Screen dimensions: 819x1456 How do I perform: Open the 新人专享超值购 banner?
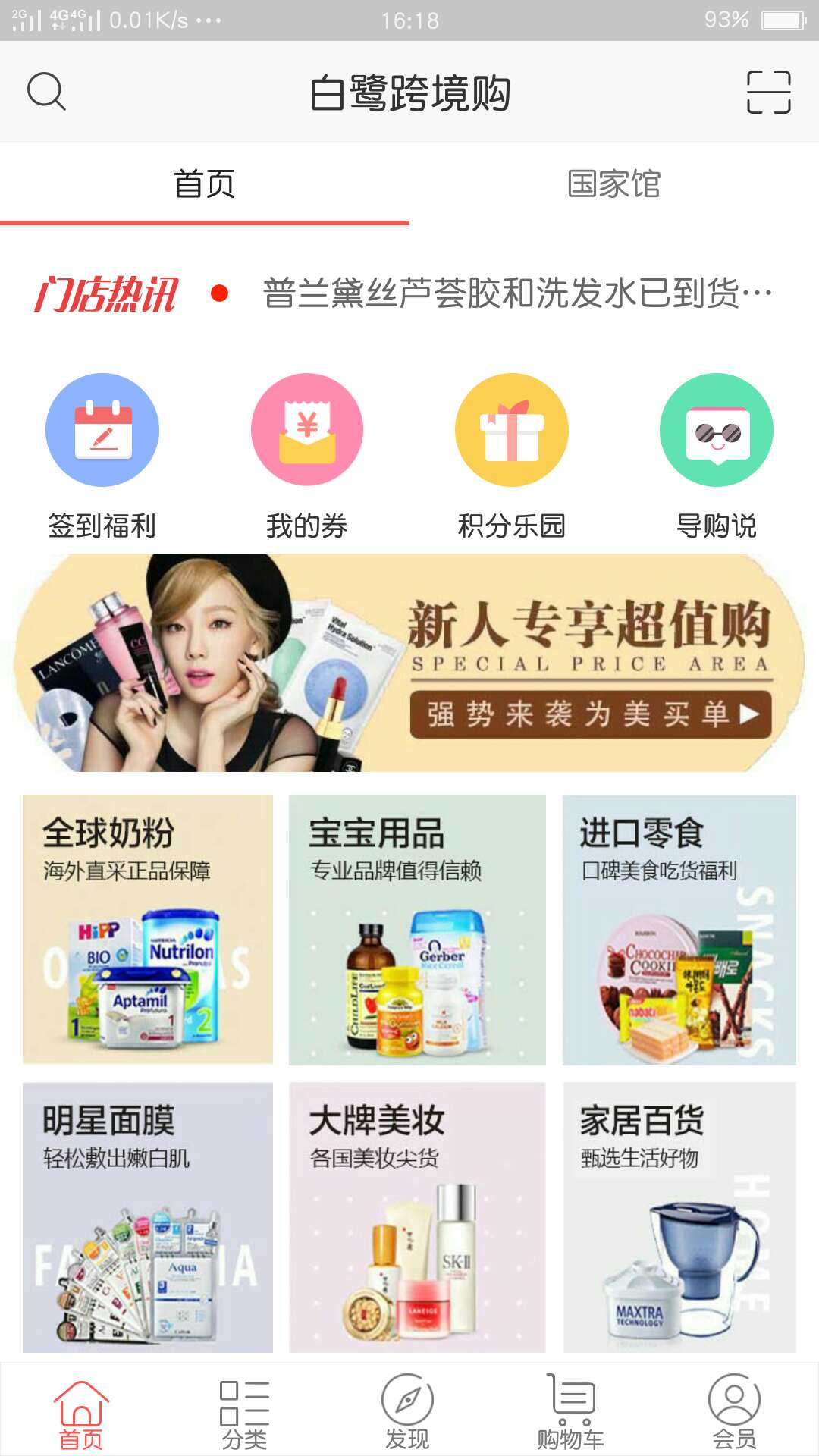pyautogui.click(x=409, y=664)
